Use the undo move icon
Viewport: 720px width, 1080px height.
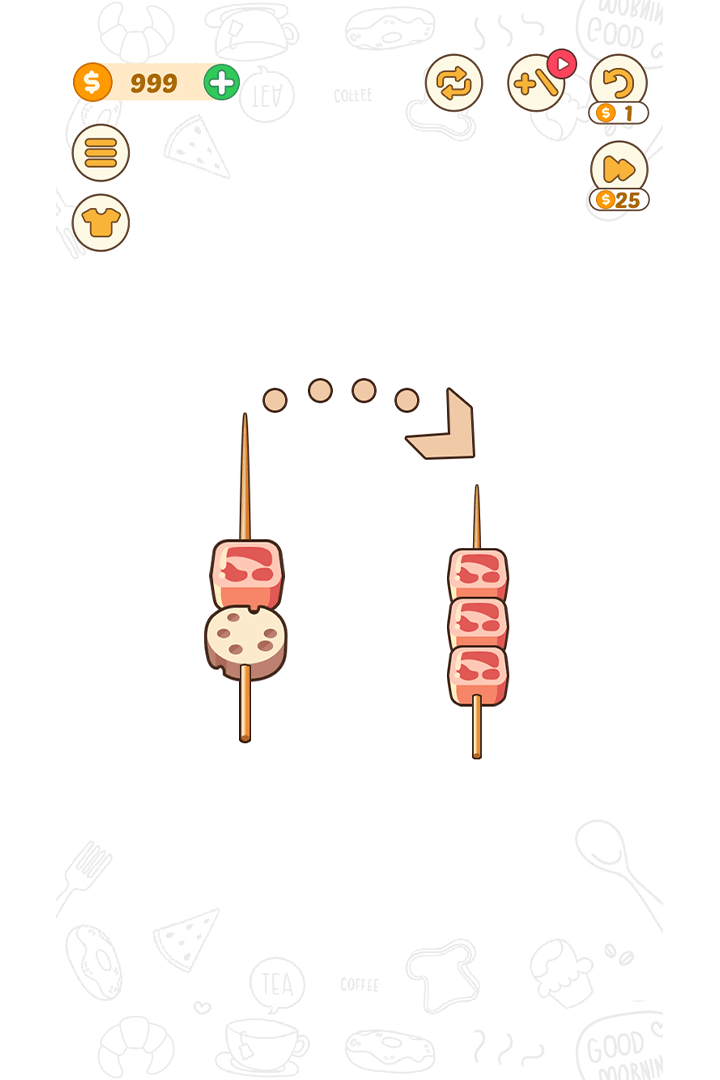619,81
